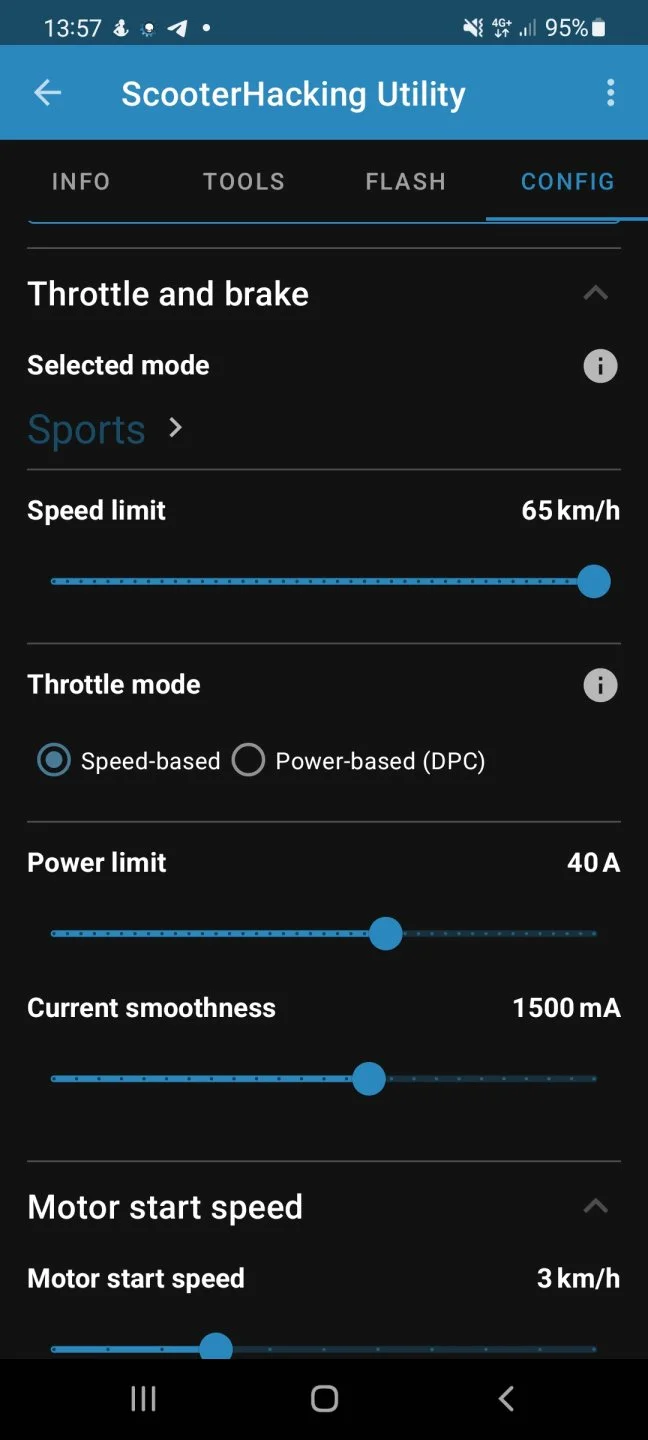
Task: Switch to the INFO tab
Action: coord(81,181)
